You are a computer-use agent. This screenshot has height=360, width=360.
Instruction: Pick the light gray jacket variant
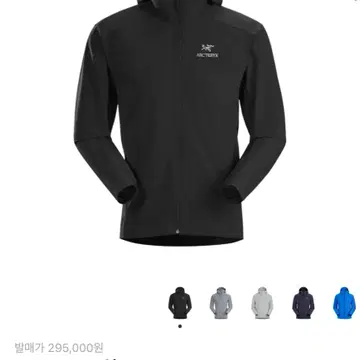(262, 303)
